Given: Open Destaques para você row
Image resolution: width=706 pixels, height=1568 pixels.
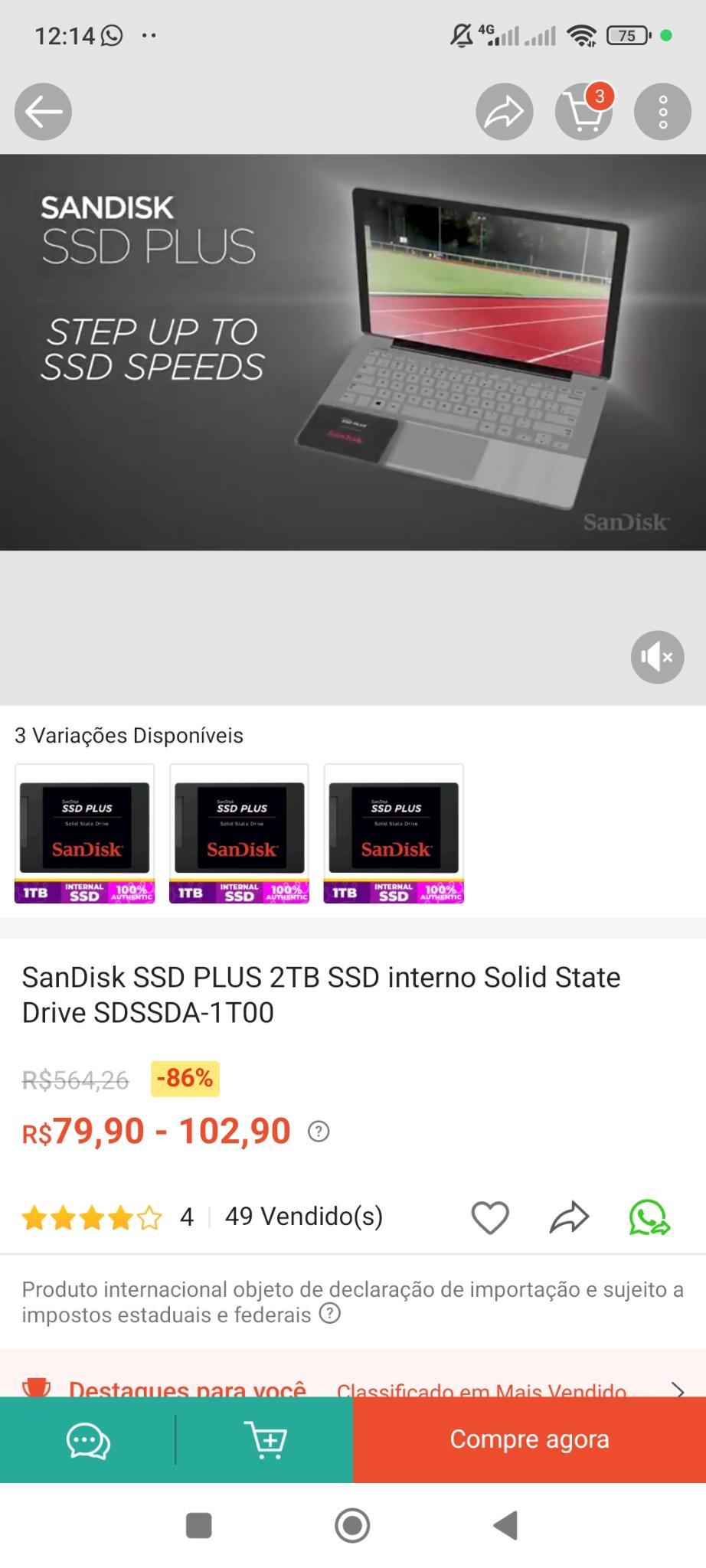Looking at the screenshot, I should click(x=353, y=1387).
